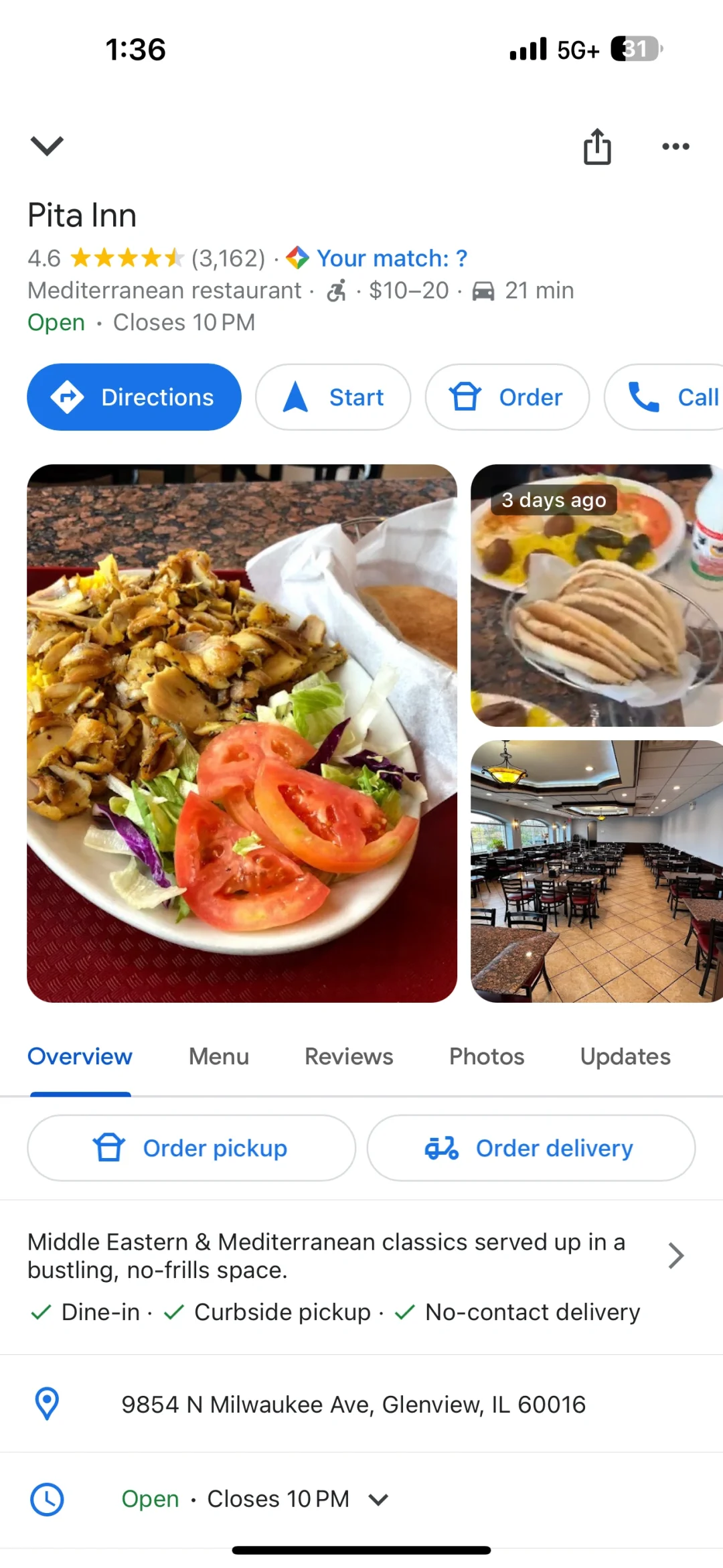Image resolution: width=723 pixels, height=1568 pixels.
Task: Open Your match details link
Action: point(391,257)
